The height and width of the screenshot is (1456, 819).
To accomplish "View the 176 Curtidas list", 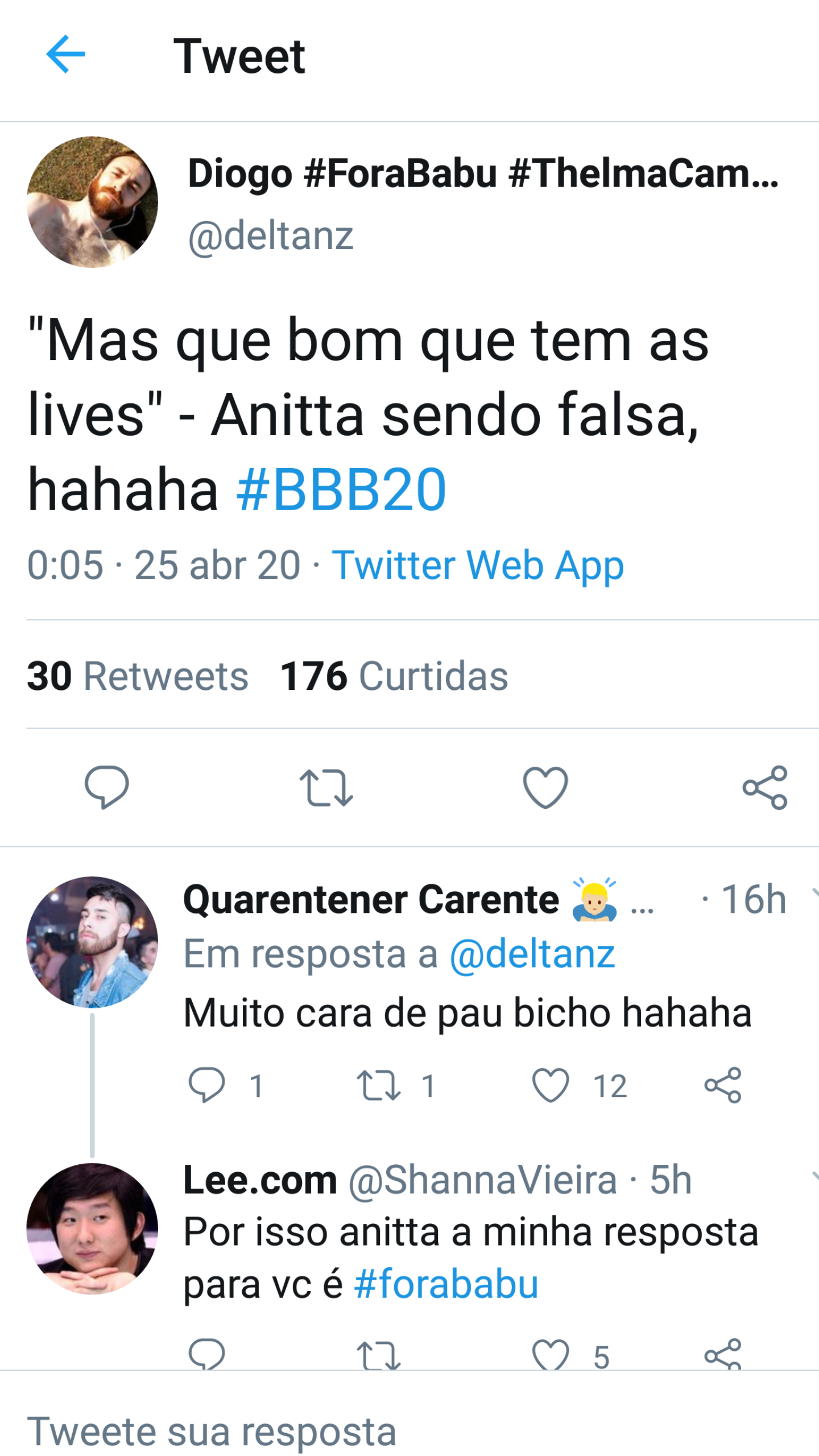I will click(x=394, y=676).
